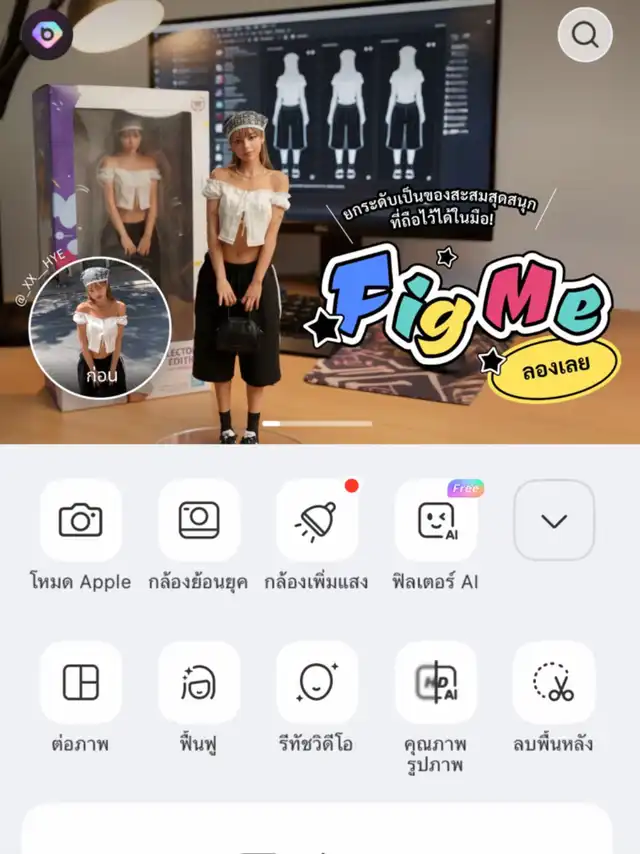Open กล้องเพิ่มแสง light camera
Viewport: 640px width, 854px height.
[x=316, y=520]
